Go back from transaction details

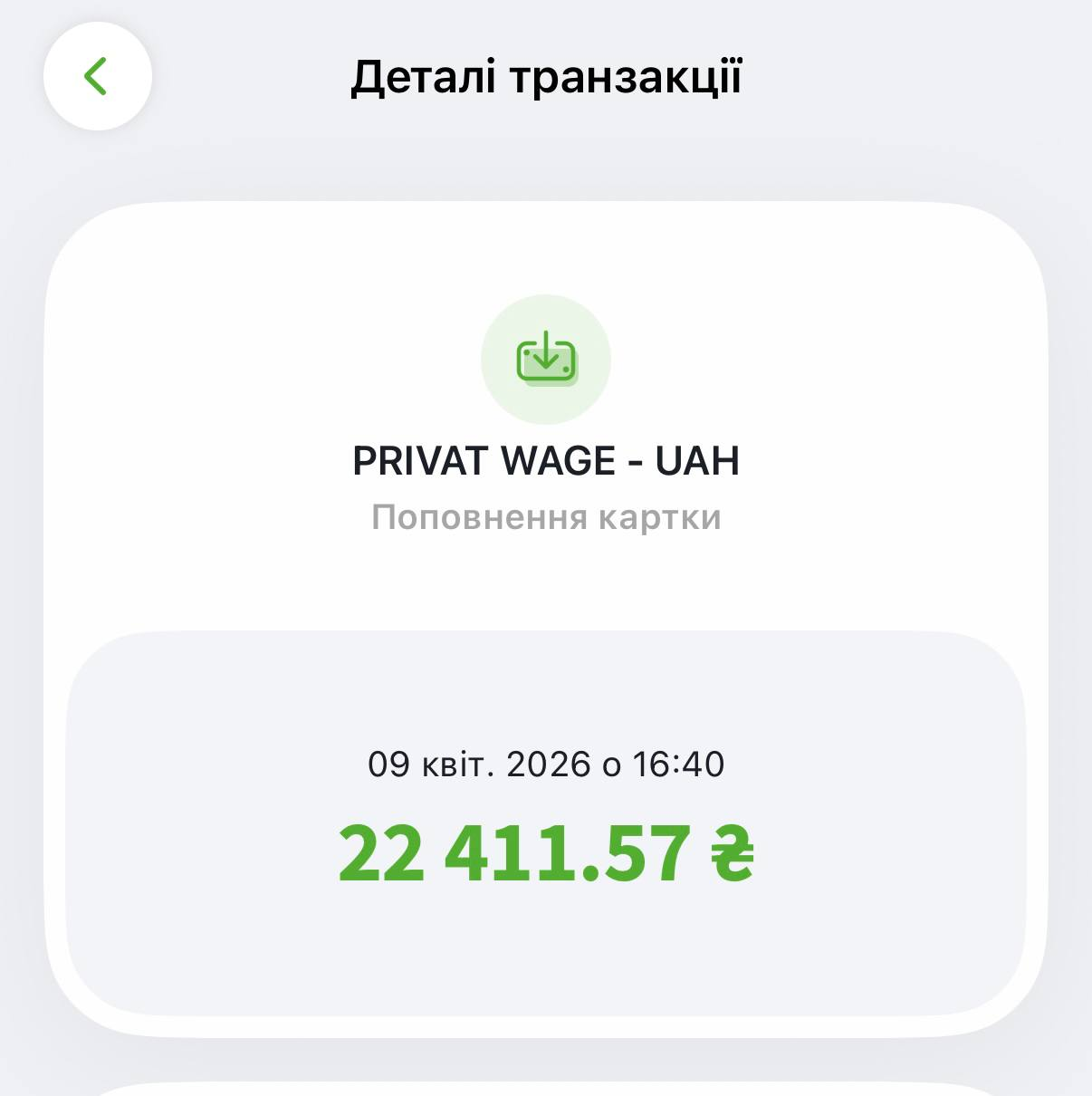tap(97, 76)
